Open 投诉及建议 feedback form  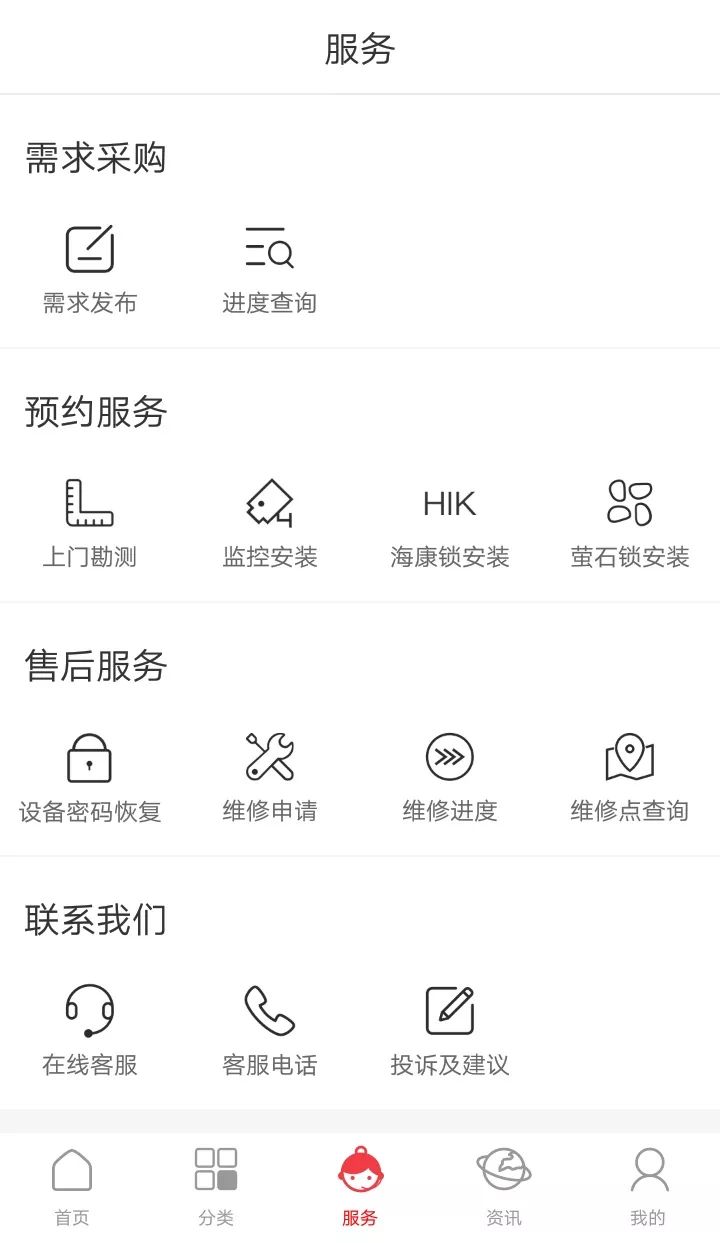(450, 1030)
